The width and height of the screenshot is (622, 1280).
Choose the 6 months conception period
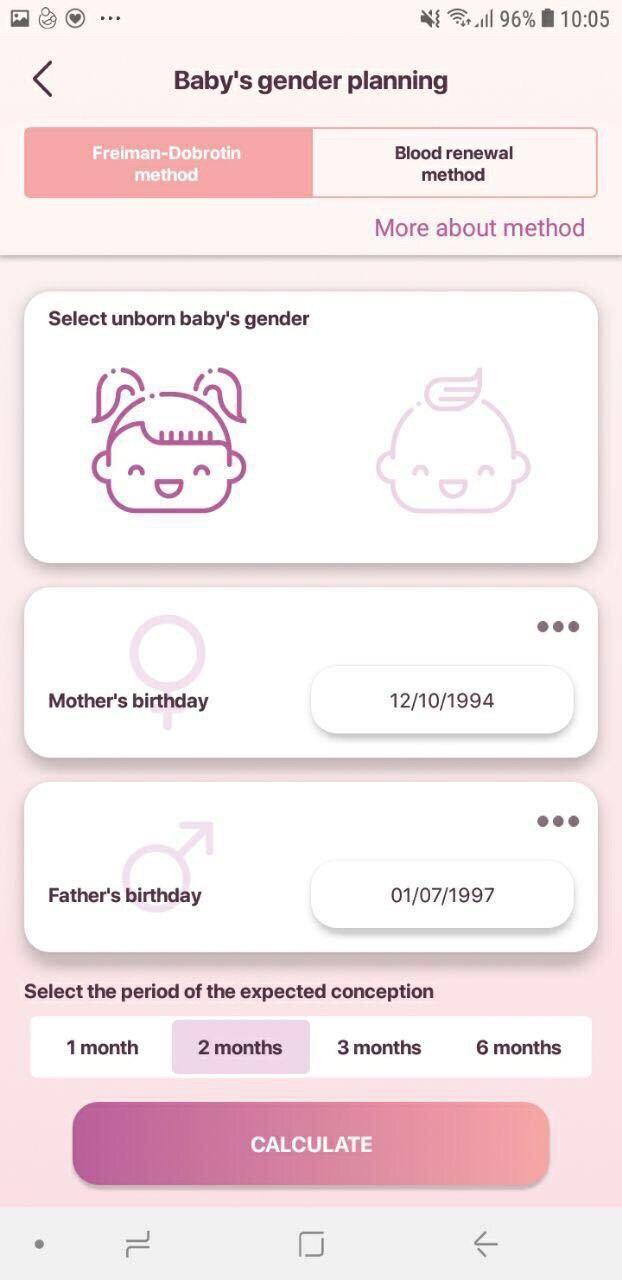(518, 1047)
